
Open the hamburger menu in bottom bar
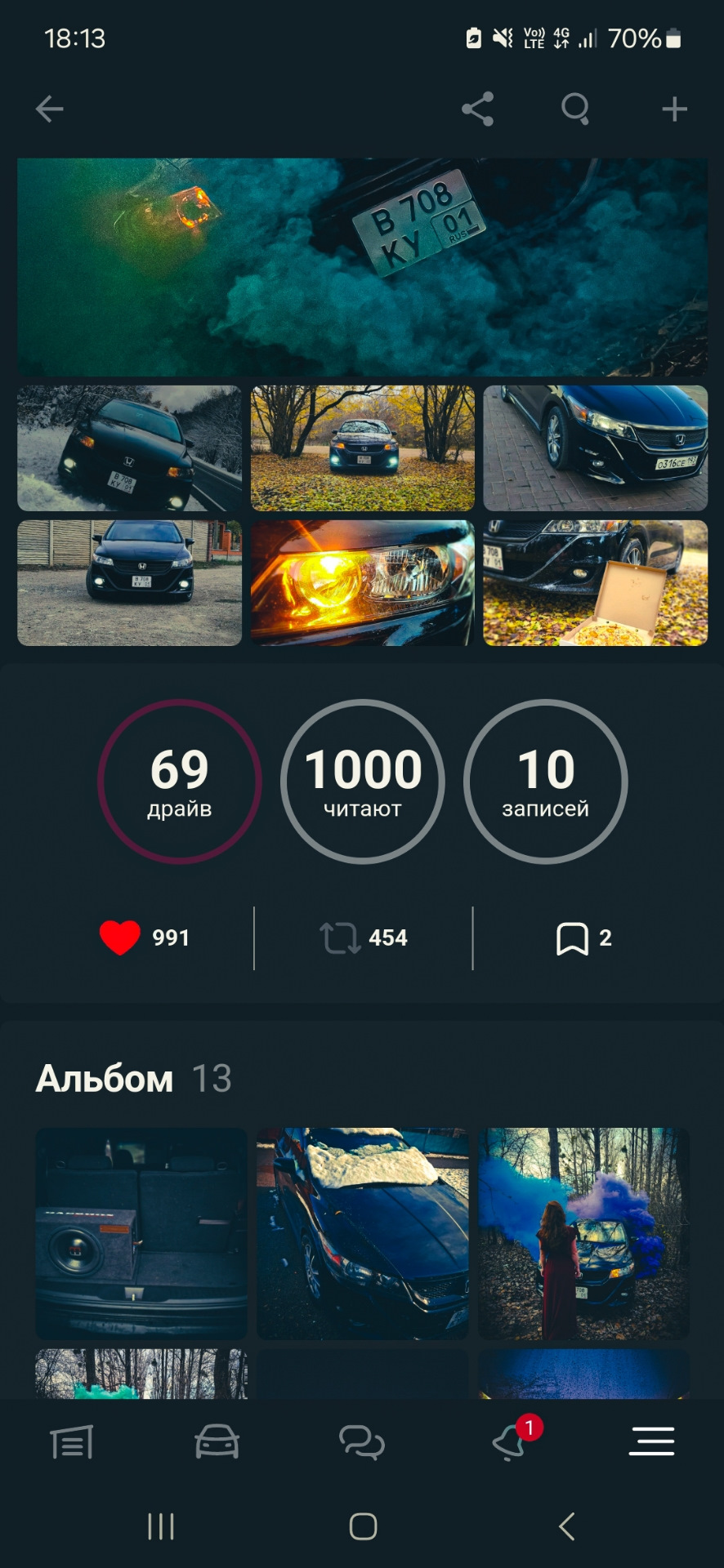click(x=651, y=1440)
